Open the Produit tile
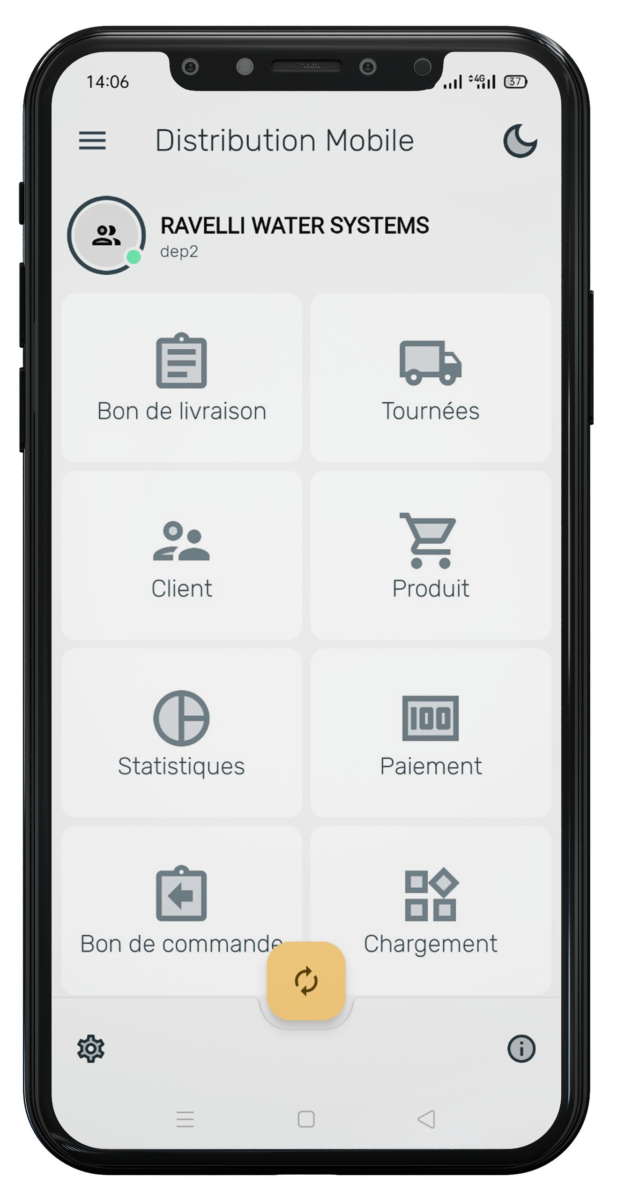Screen dimensions: 624x1200 431,556
